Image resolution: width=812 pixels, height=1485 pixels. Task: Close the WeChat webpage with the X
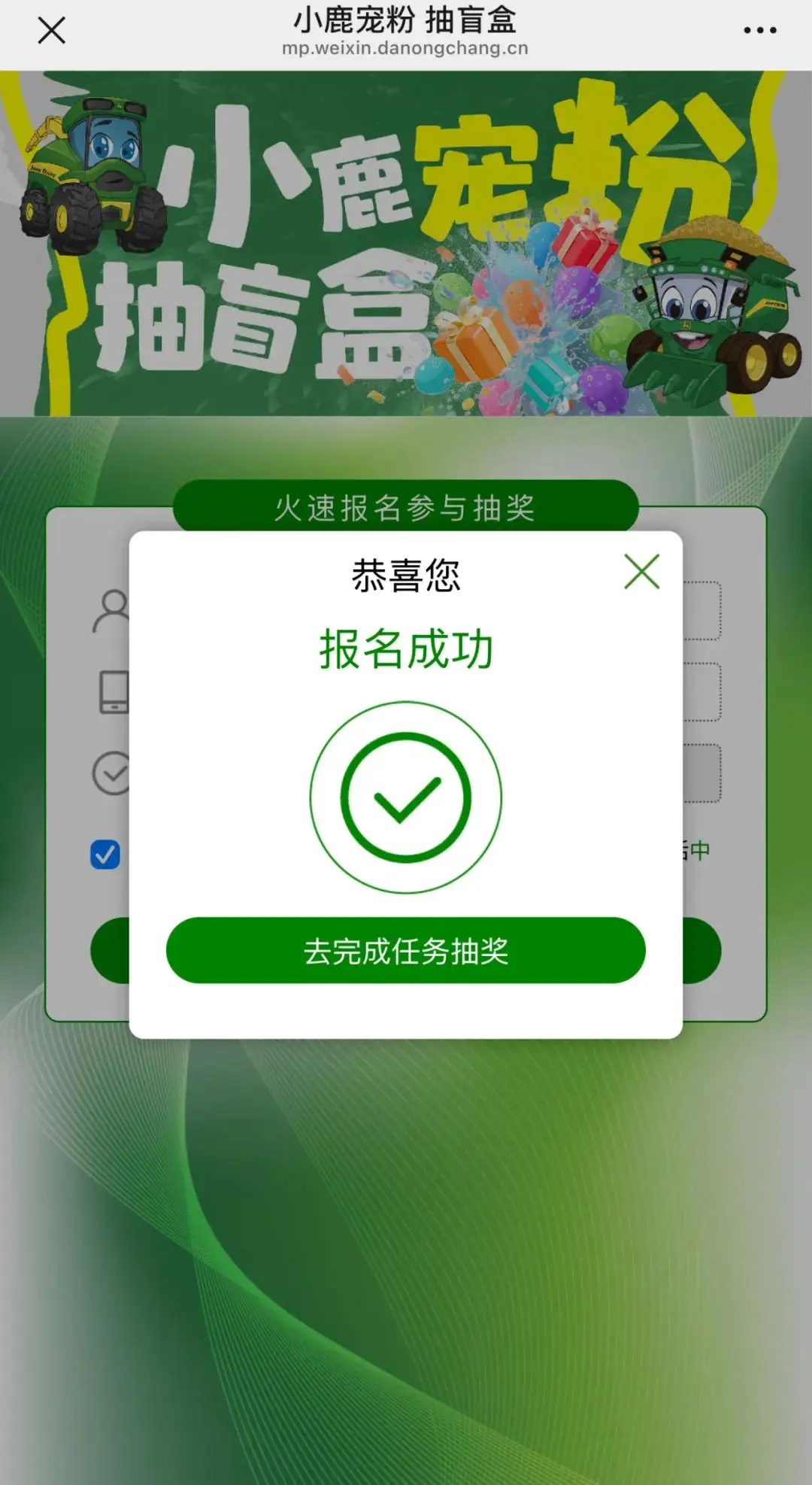tap(51, 31)
